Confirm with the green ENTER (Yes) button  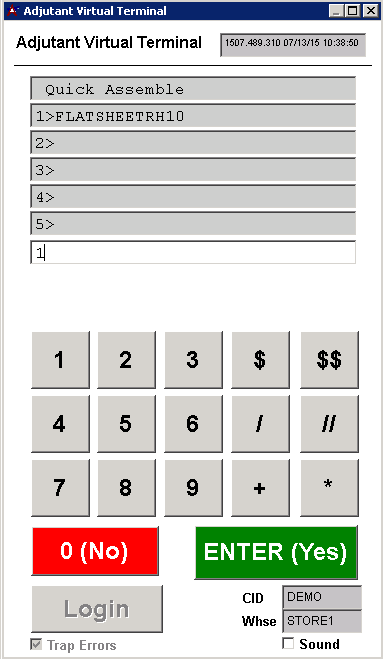[276, 552]
